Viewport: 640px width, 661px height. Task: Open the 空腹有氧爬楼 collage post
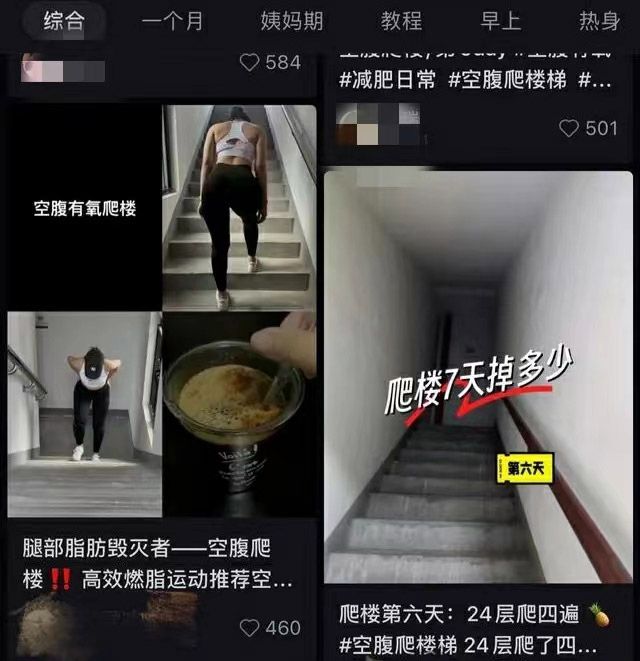[x=162, y=310]
